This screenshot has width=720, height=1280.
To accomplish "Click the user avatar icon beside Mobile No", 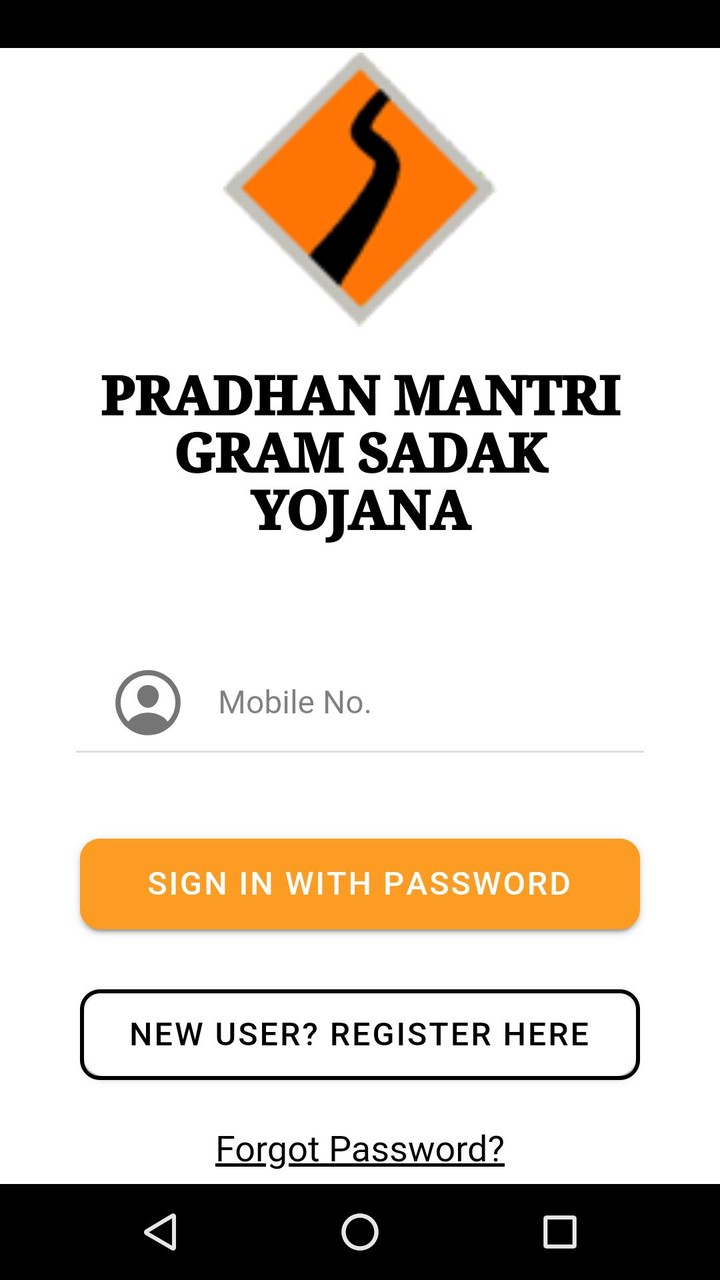I will pyautogui.click(x=147, y=701).
